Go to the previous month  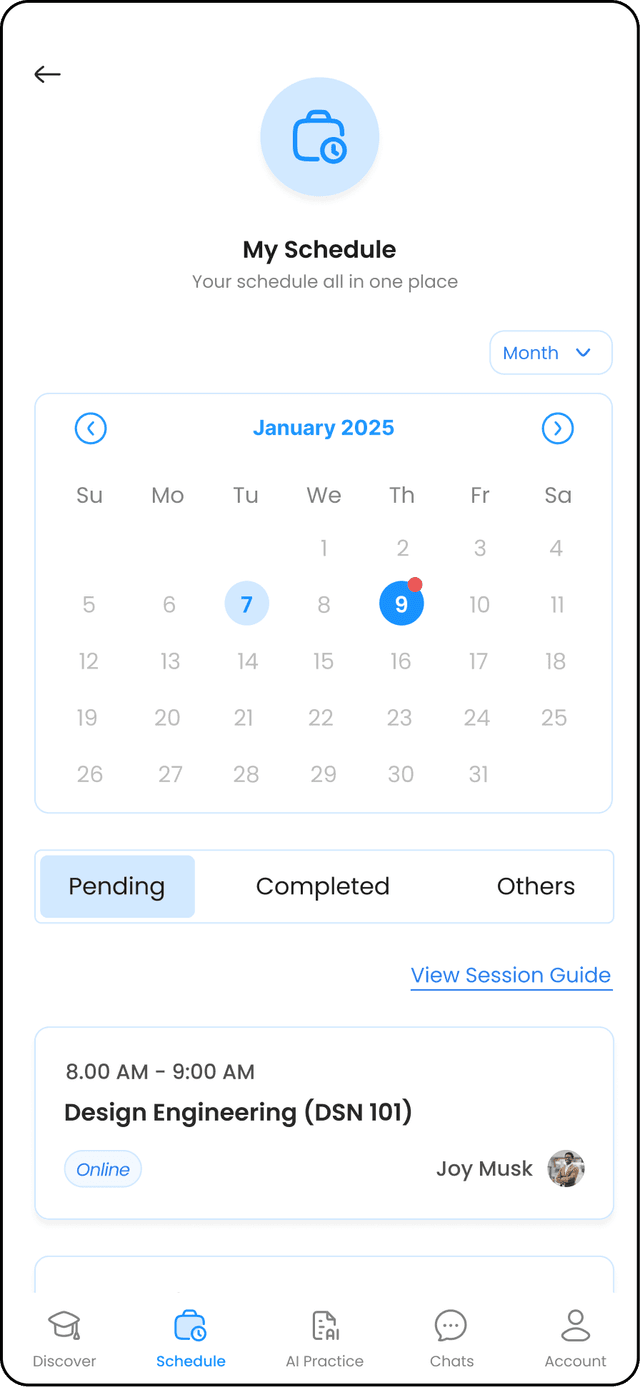91,429
